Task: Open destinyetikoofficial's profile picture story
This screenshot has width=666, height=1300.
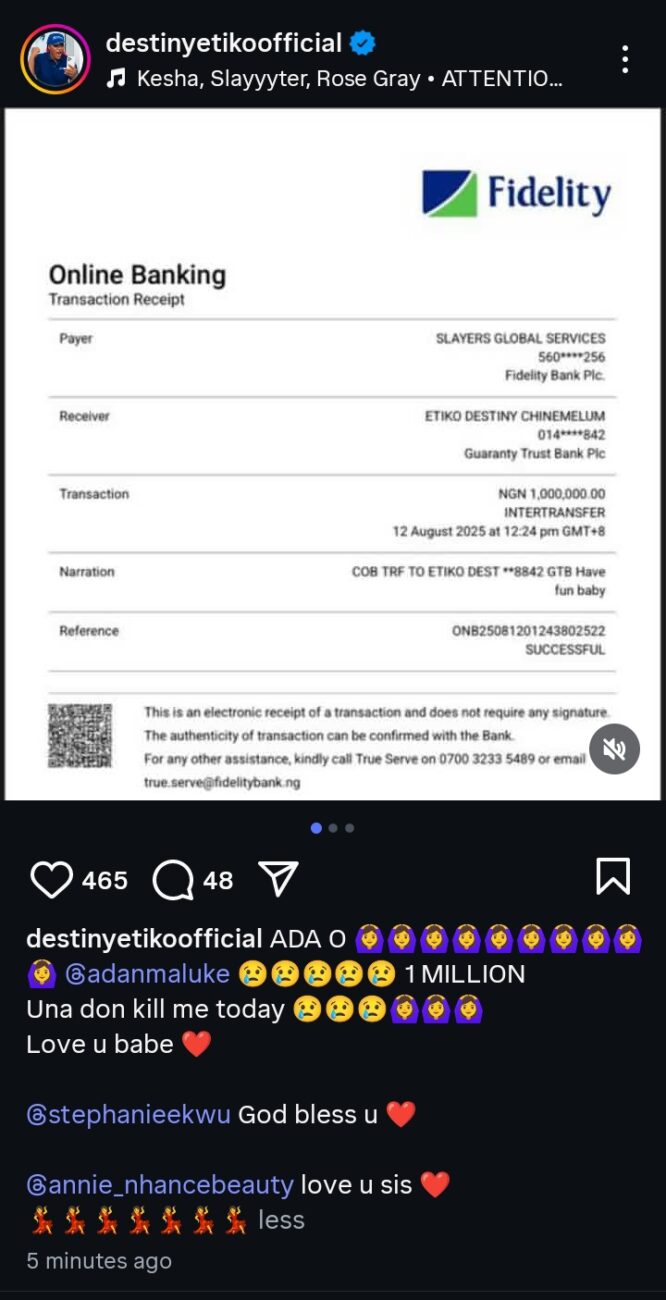Action: coord(54,60)
